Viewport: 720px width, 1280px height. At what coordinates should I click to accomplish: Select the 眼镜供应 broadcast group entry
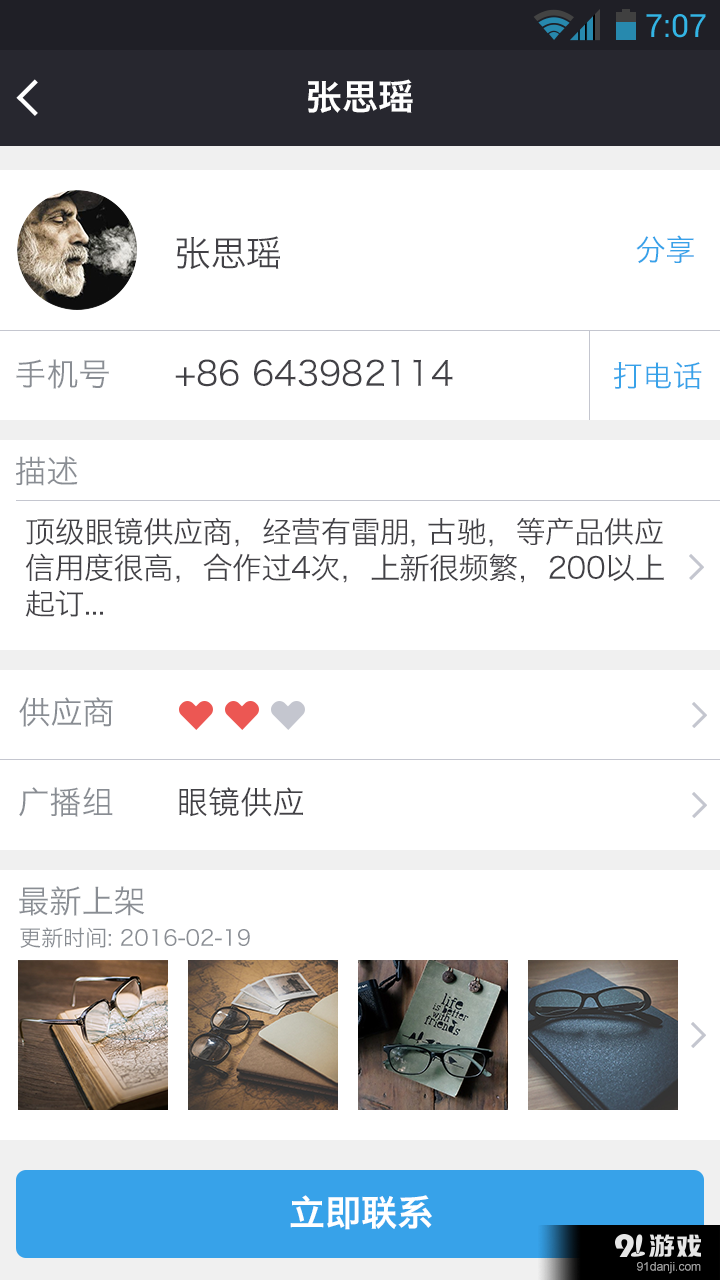[x=240, y=804]
